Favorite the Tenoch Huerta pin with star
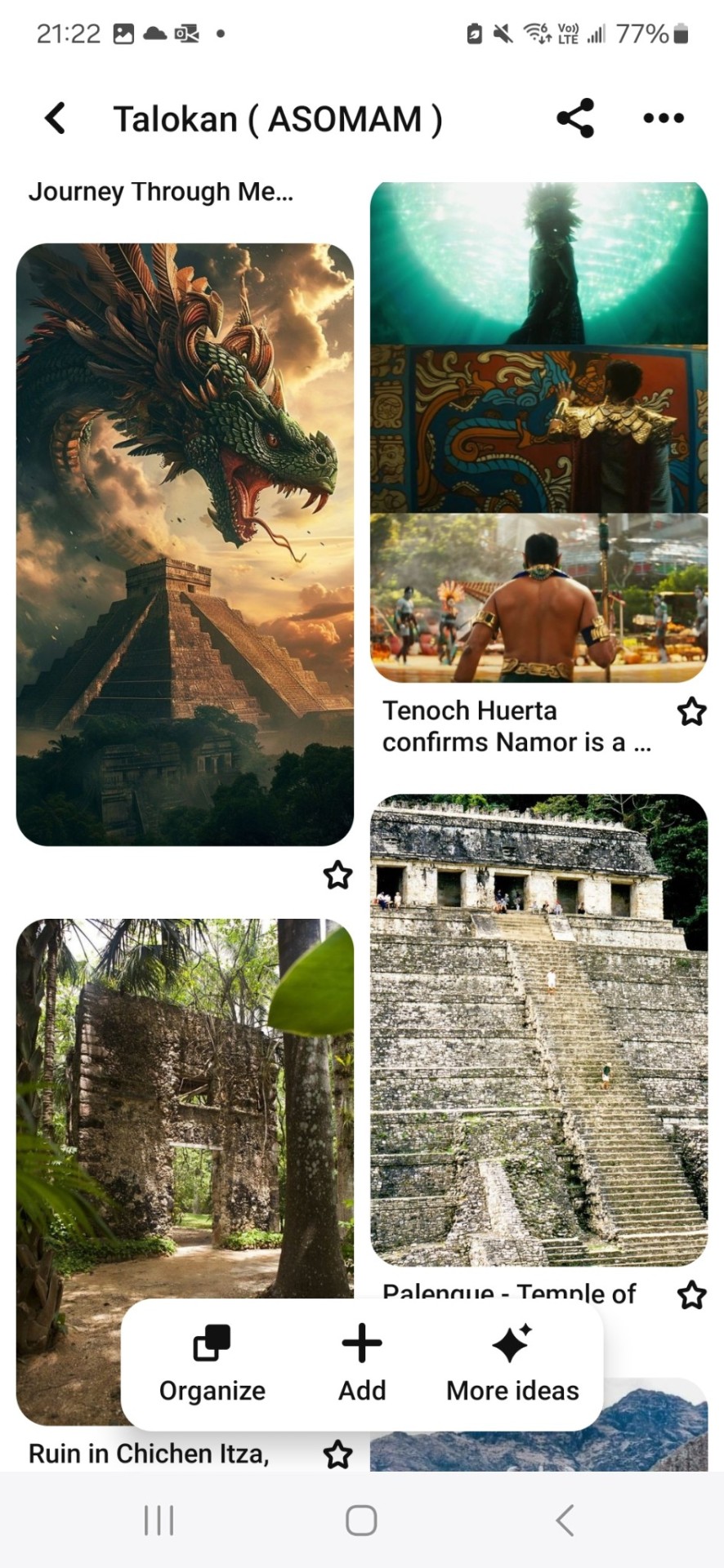 (691, 712)
